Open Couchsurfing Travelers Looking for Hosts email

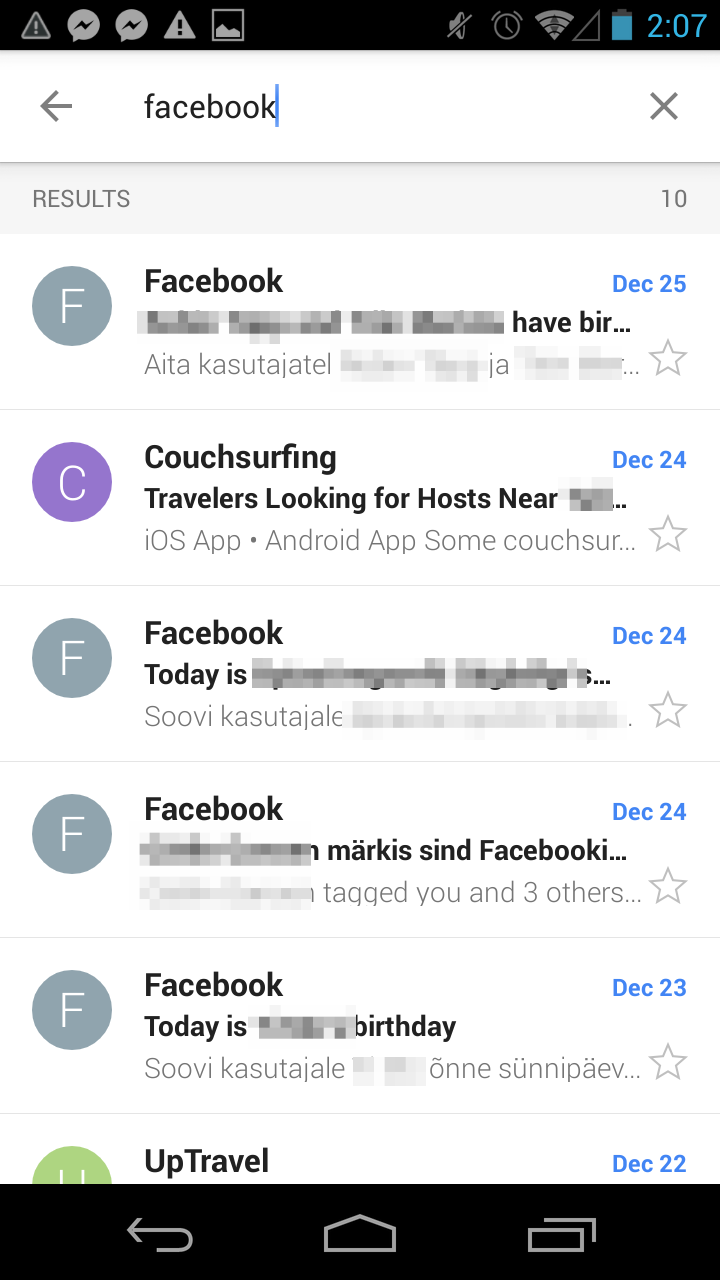pyautogui.click(x=360, y=498)
